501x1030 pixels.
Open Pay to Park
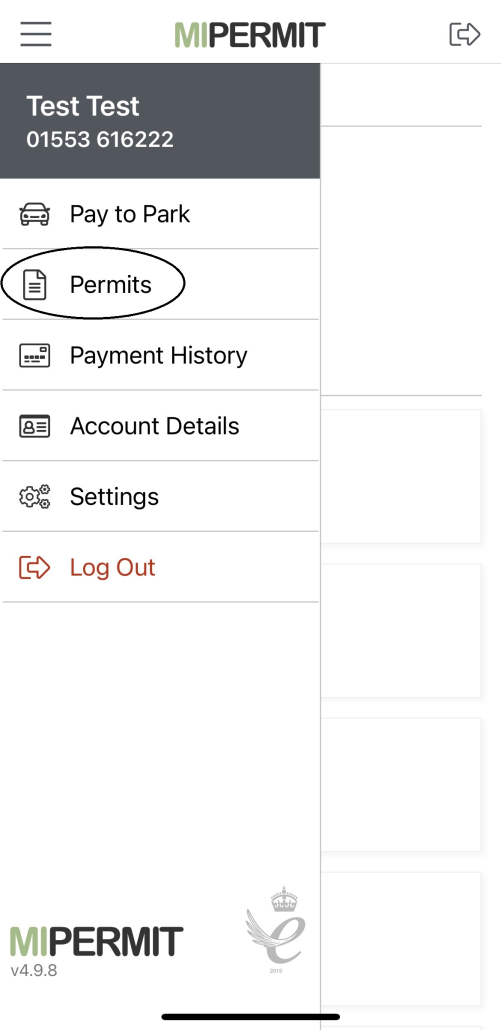[x=160, y=214]
